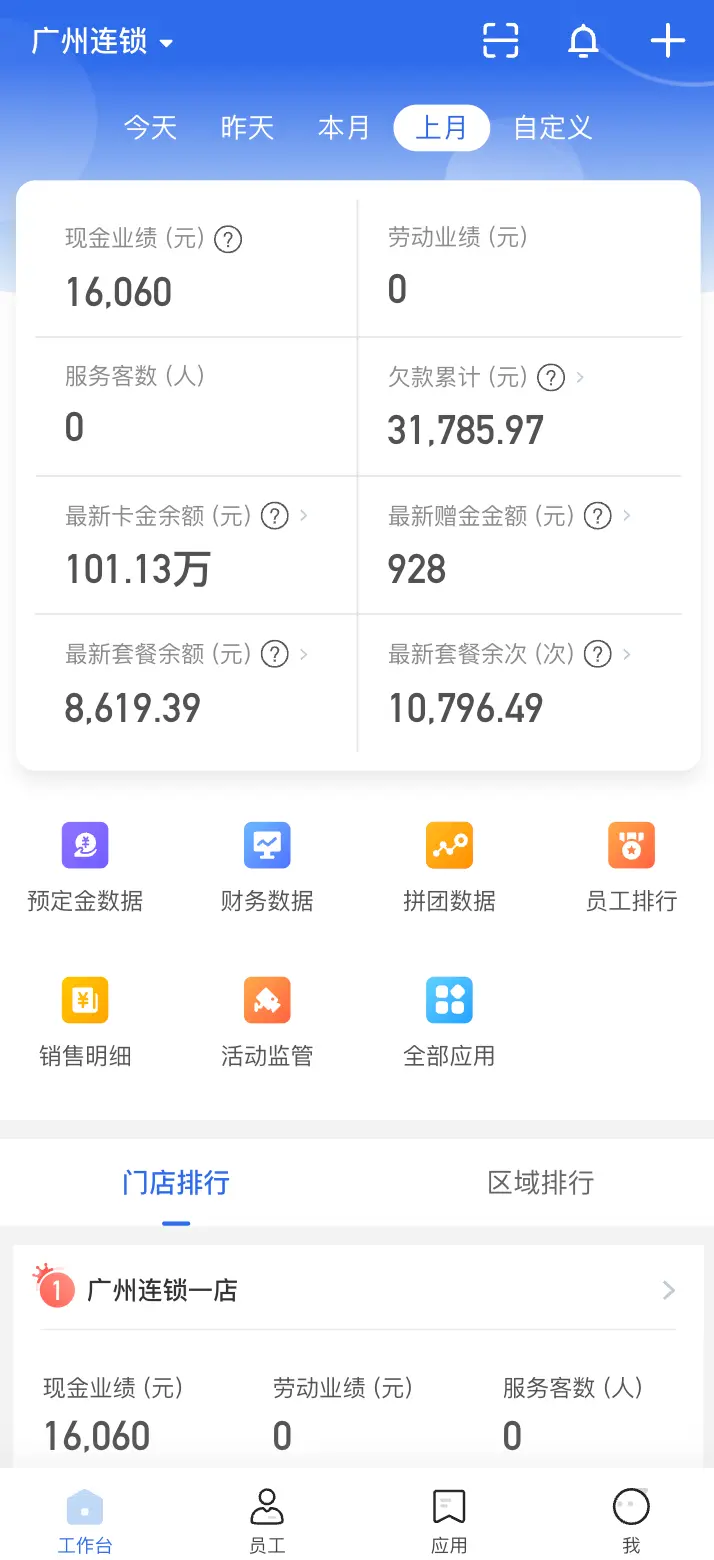Open 最新卡金余额 details
The width and height of the screenshot is (714, 1560).
click(186, 516)
